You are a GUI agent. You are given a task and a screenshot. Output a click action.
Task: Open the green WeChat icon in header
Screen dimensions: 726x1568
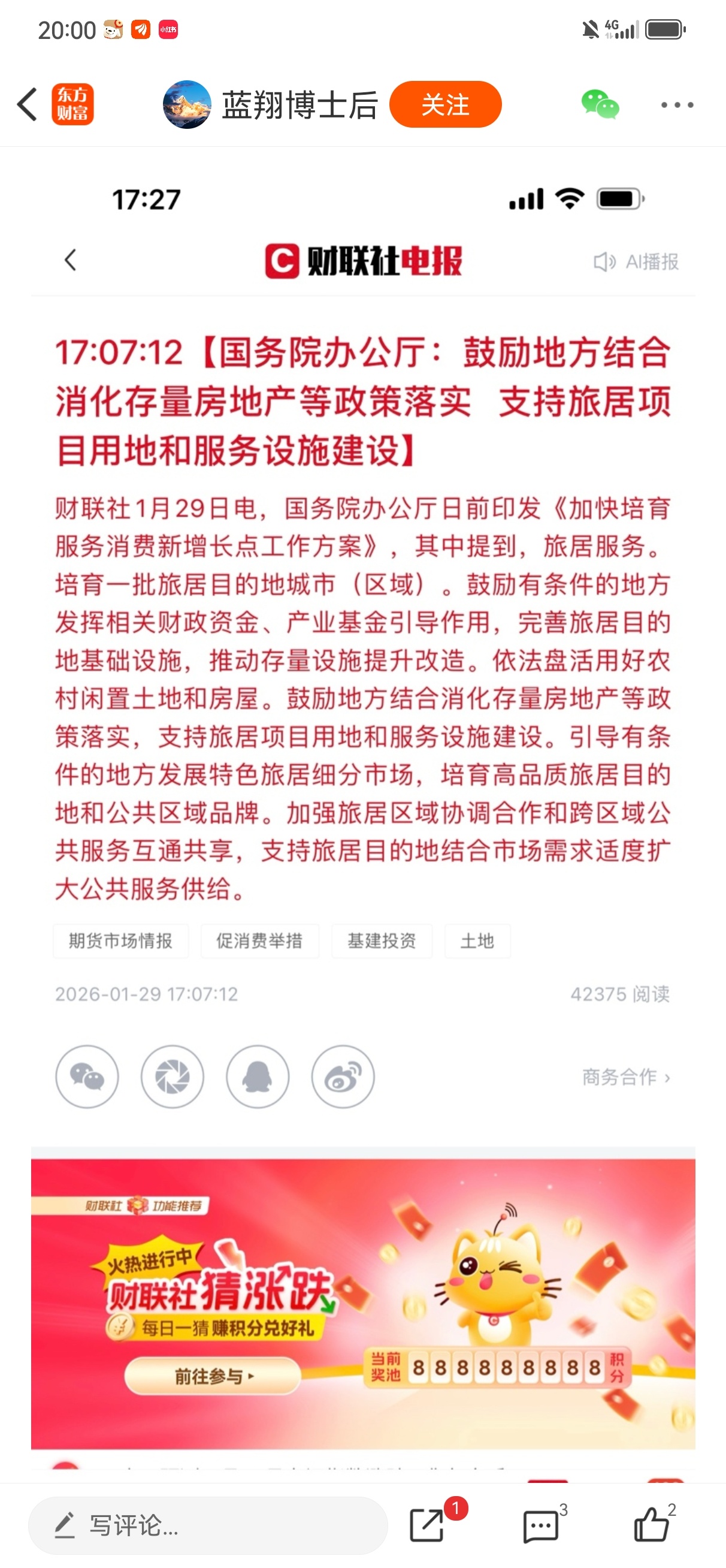tap(600, 104)
